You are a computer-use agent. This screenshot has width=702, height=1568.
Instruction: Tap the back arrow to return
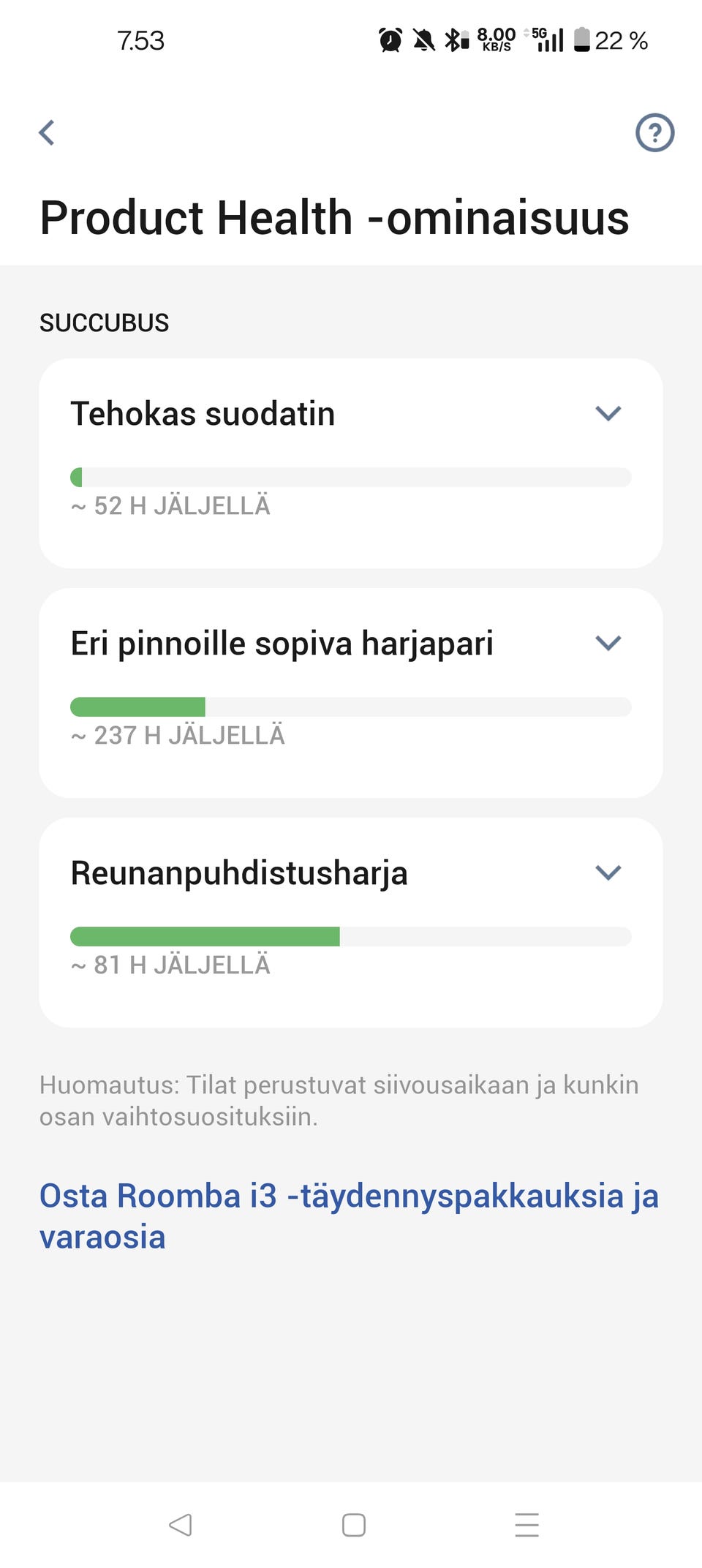46,132
